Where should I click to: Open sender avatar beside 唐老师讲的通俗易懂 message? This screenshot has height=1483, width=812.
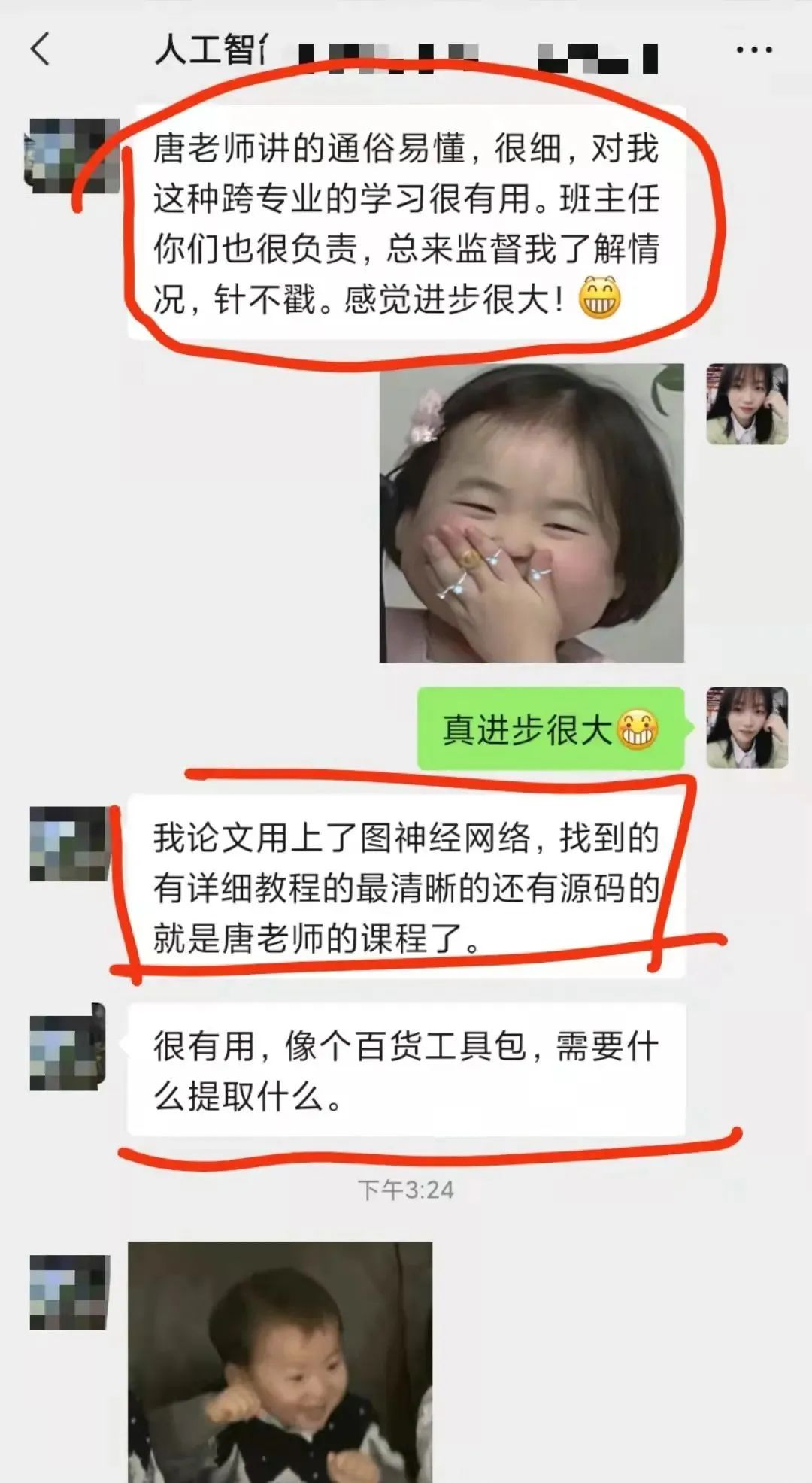[71, 156]
